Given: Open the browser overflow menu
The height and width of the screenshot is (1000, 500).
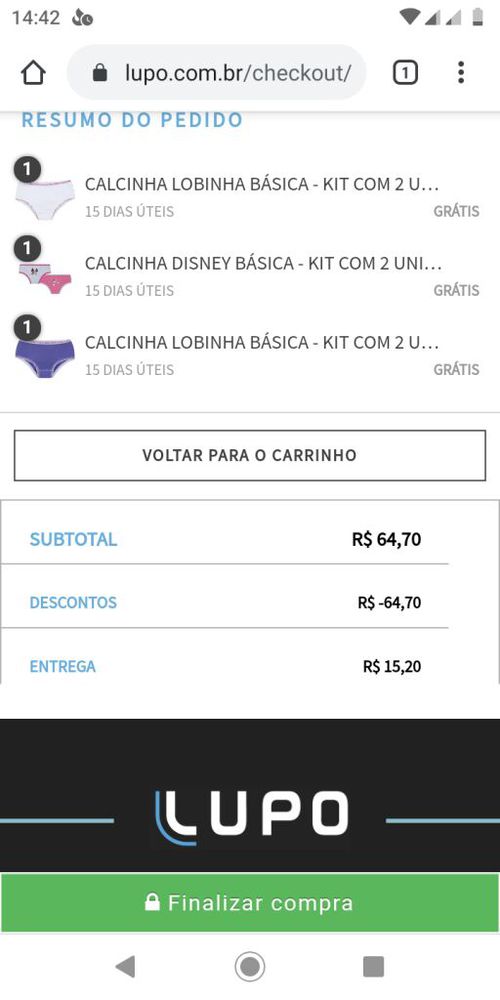Looking at the screenshot, I should pyautogui.click(x=461, y=73).
